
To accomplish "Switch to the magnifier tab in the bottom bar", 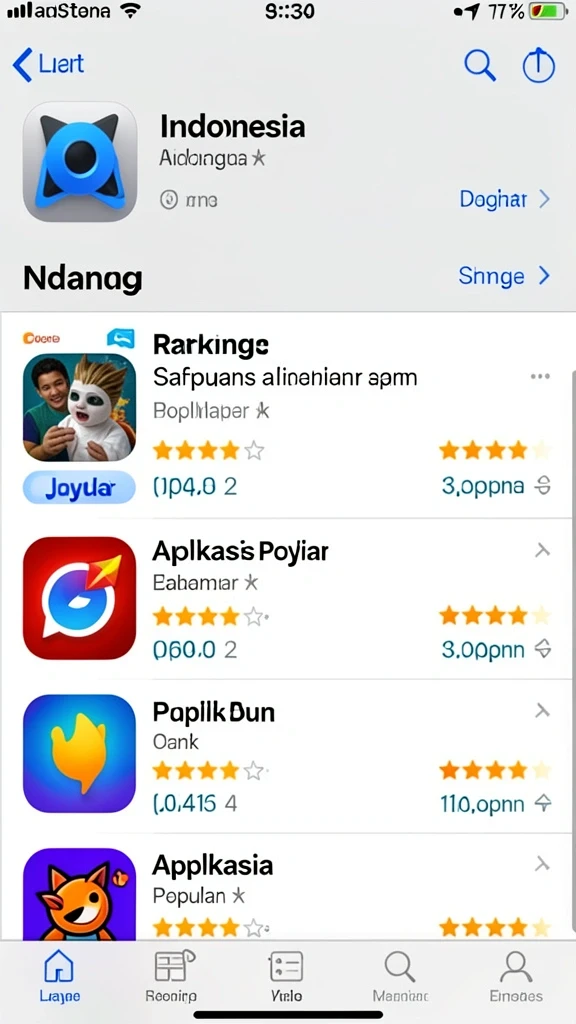I will pyautogui.click(x=400, y=976).
